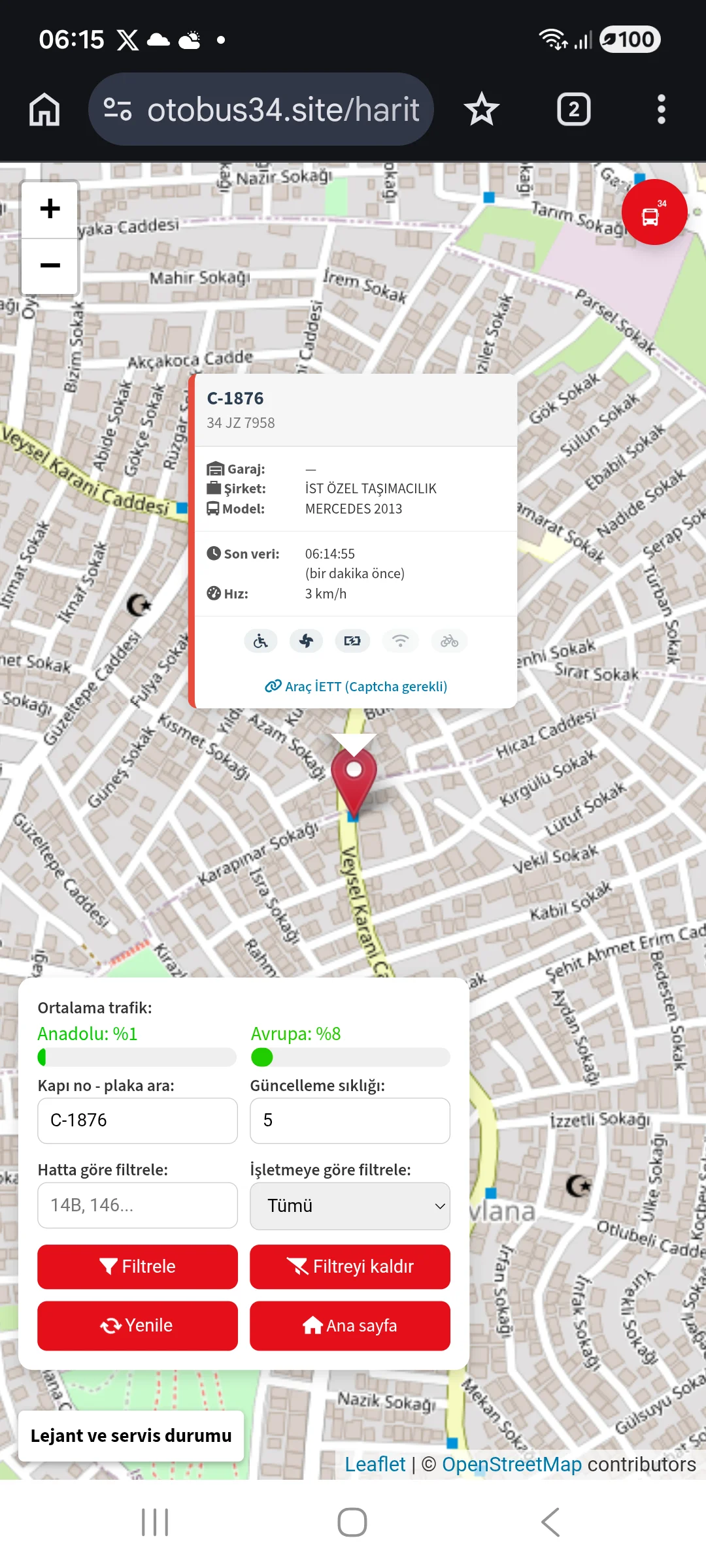This screenshot has width=706, height=1568.
Task: Edit the Kapı no - plaka search field
Action: point(137,1120)
